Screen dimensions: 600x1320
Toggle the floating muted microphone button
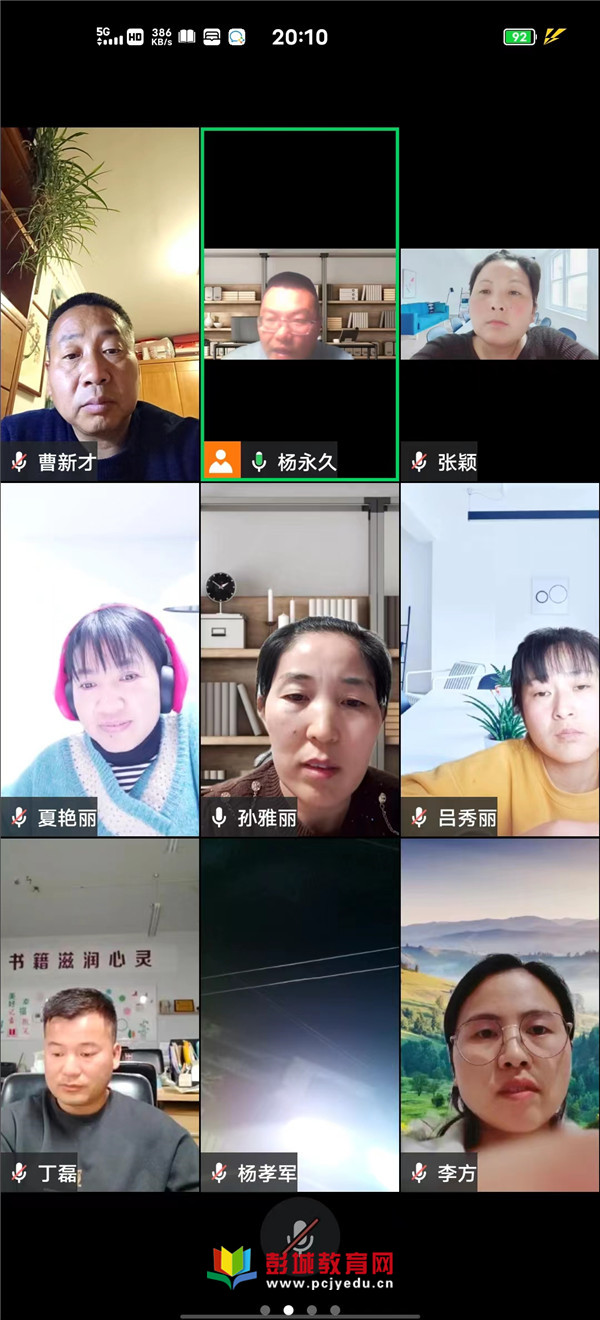(x=300, y=1236)
